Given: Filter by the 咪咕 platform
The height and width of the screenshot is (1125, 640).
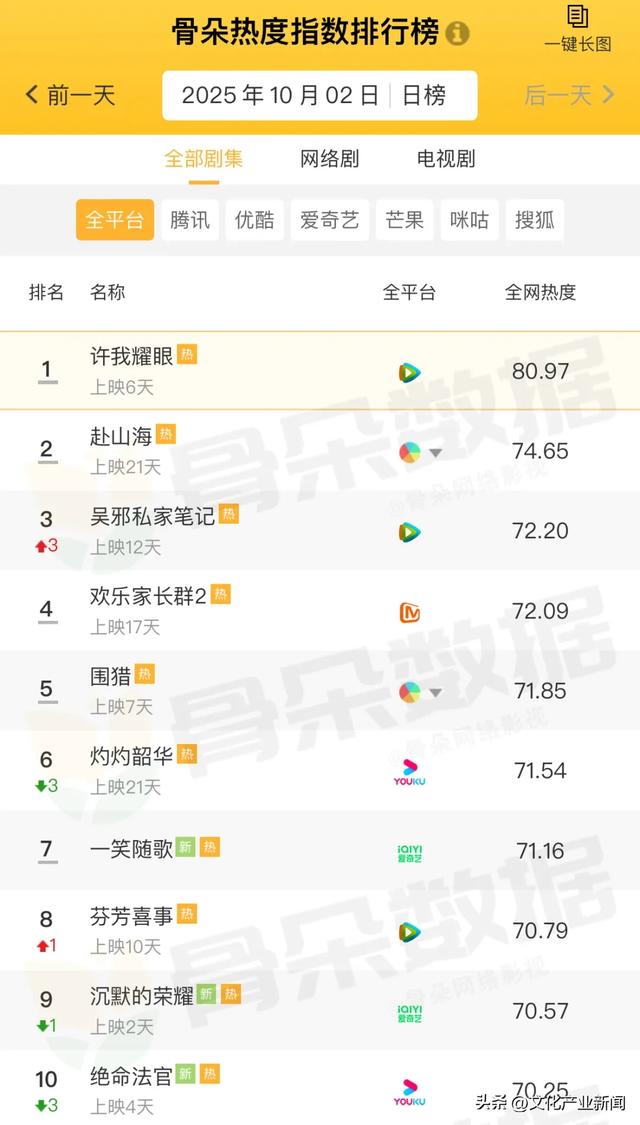Looking at the screenshot, I should [469, 220].
